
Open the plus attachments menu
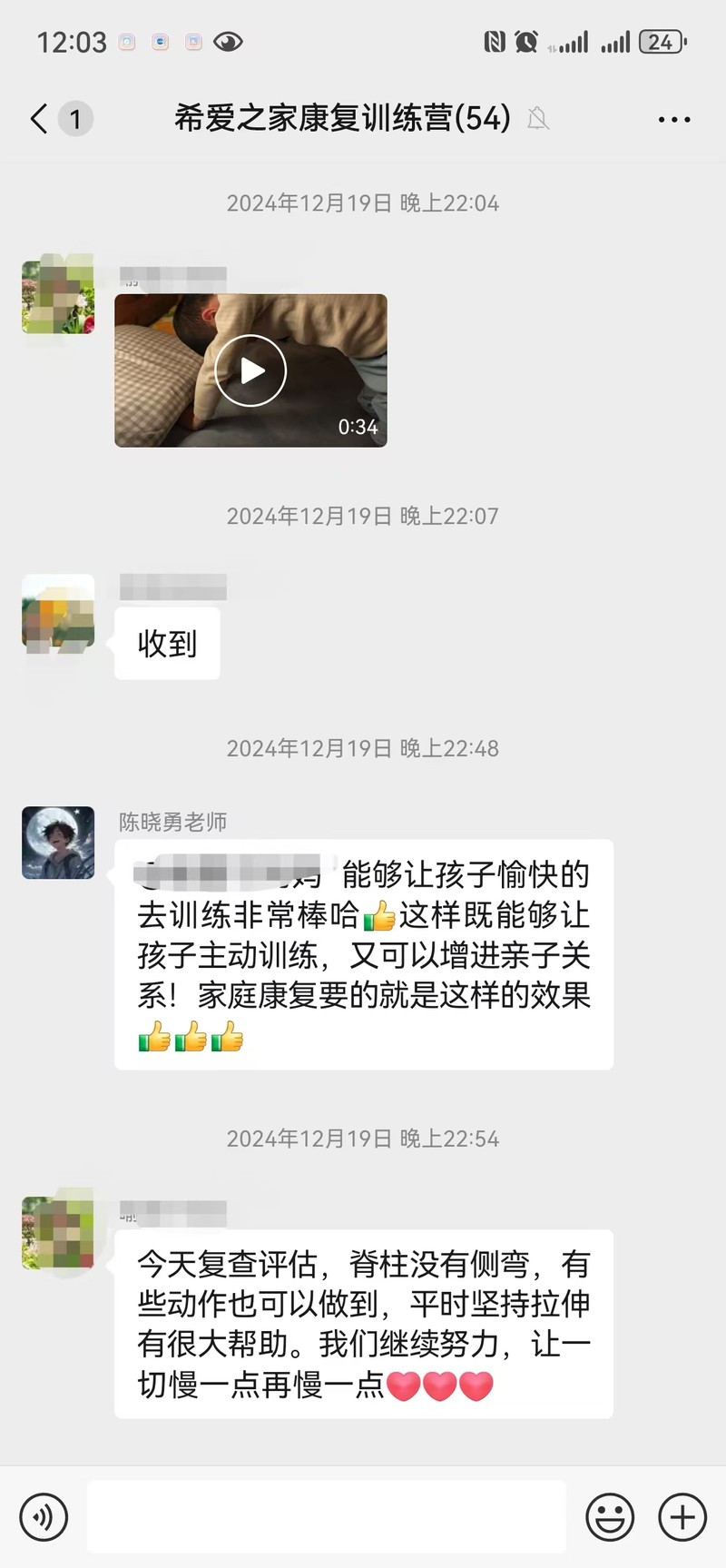pyautogui.click(x=682, y=1516)
